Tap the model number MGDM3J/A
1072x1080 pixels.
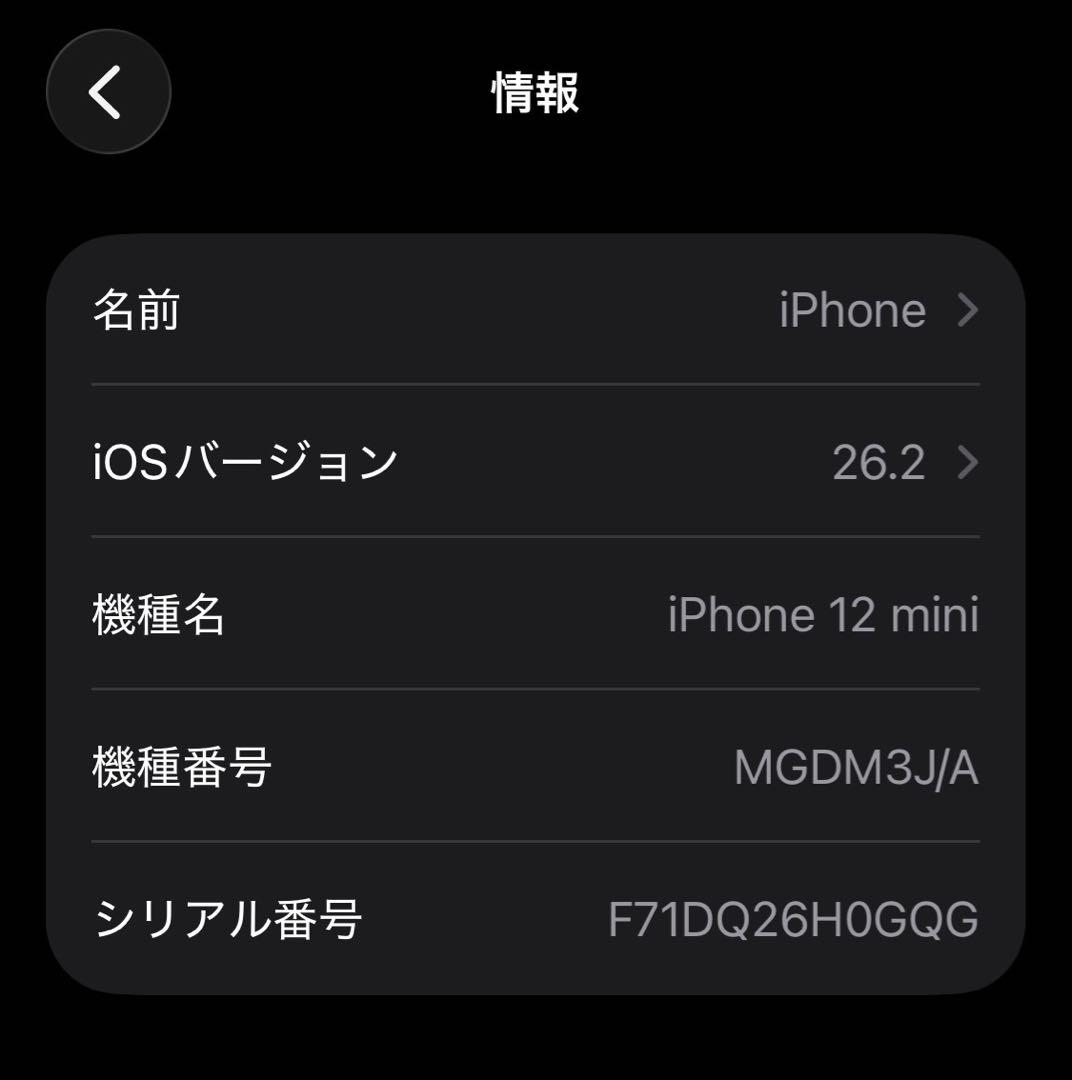(x=857, y=768)
